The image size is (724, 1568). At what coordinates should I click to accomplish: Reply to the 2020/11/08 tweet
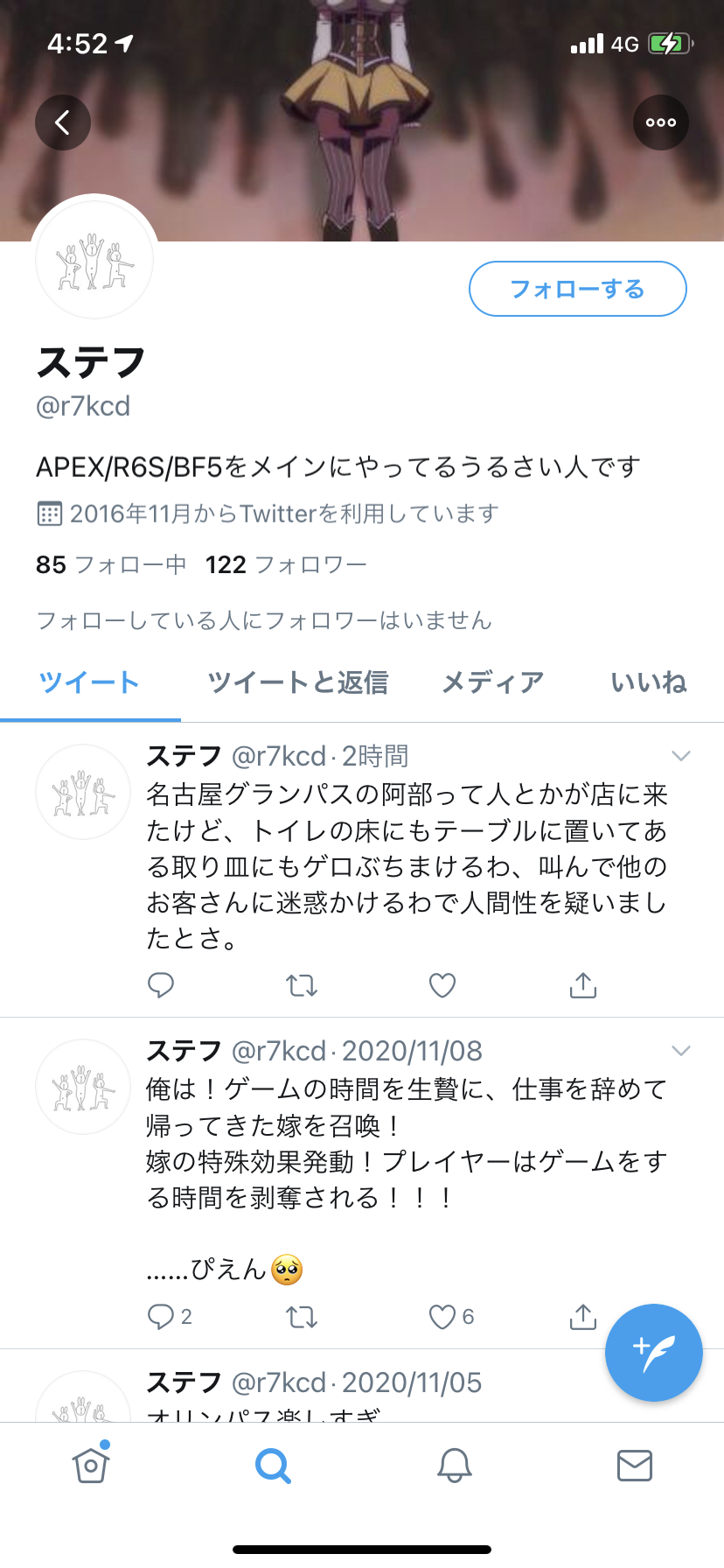pos(161,1317)
